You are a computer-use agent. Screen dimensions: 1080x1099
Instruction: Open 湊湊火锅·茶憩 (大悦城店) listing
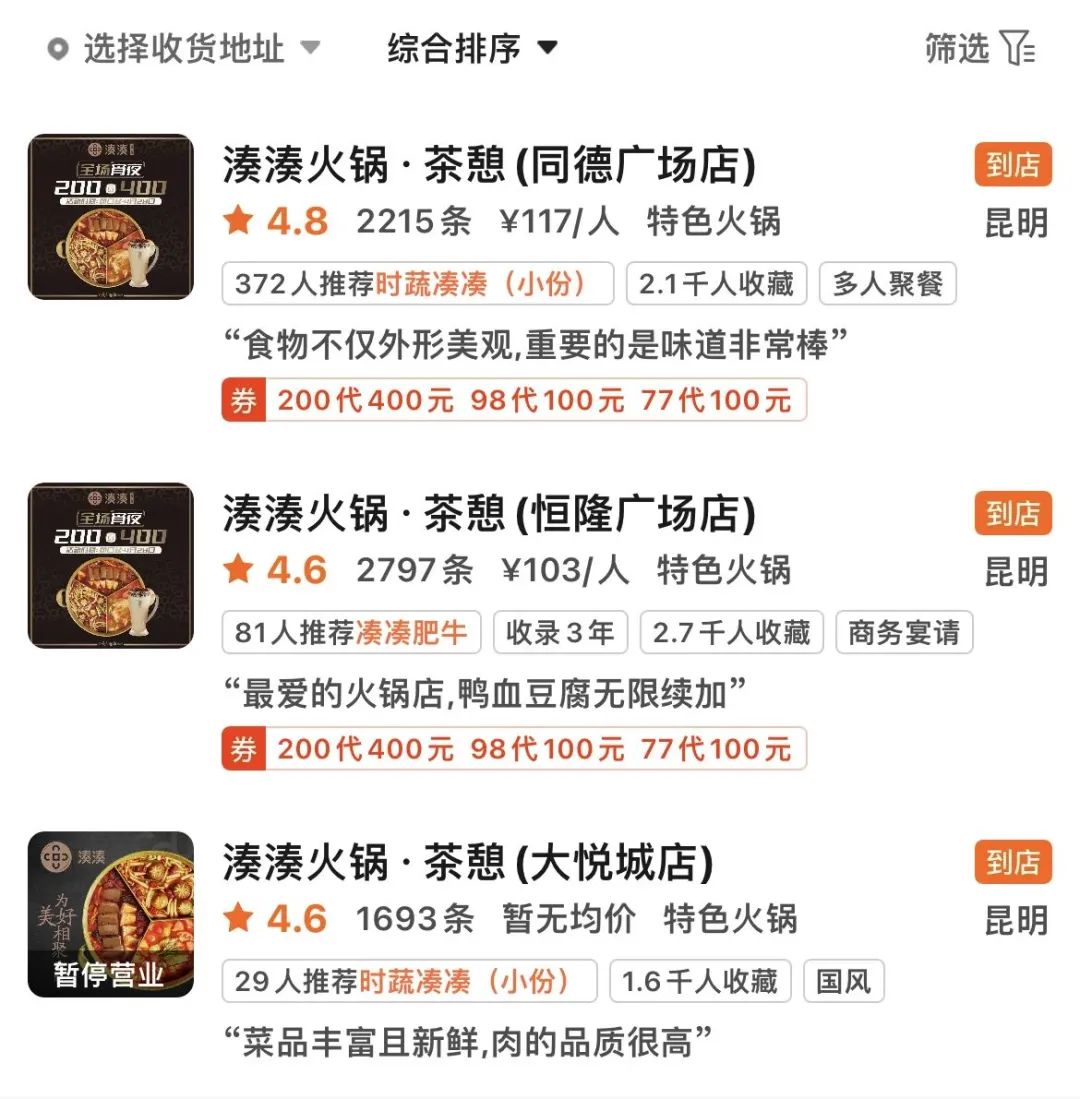(468, 864)
